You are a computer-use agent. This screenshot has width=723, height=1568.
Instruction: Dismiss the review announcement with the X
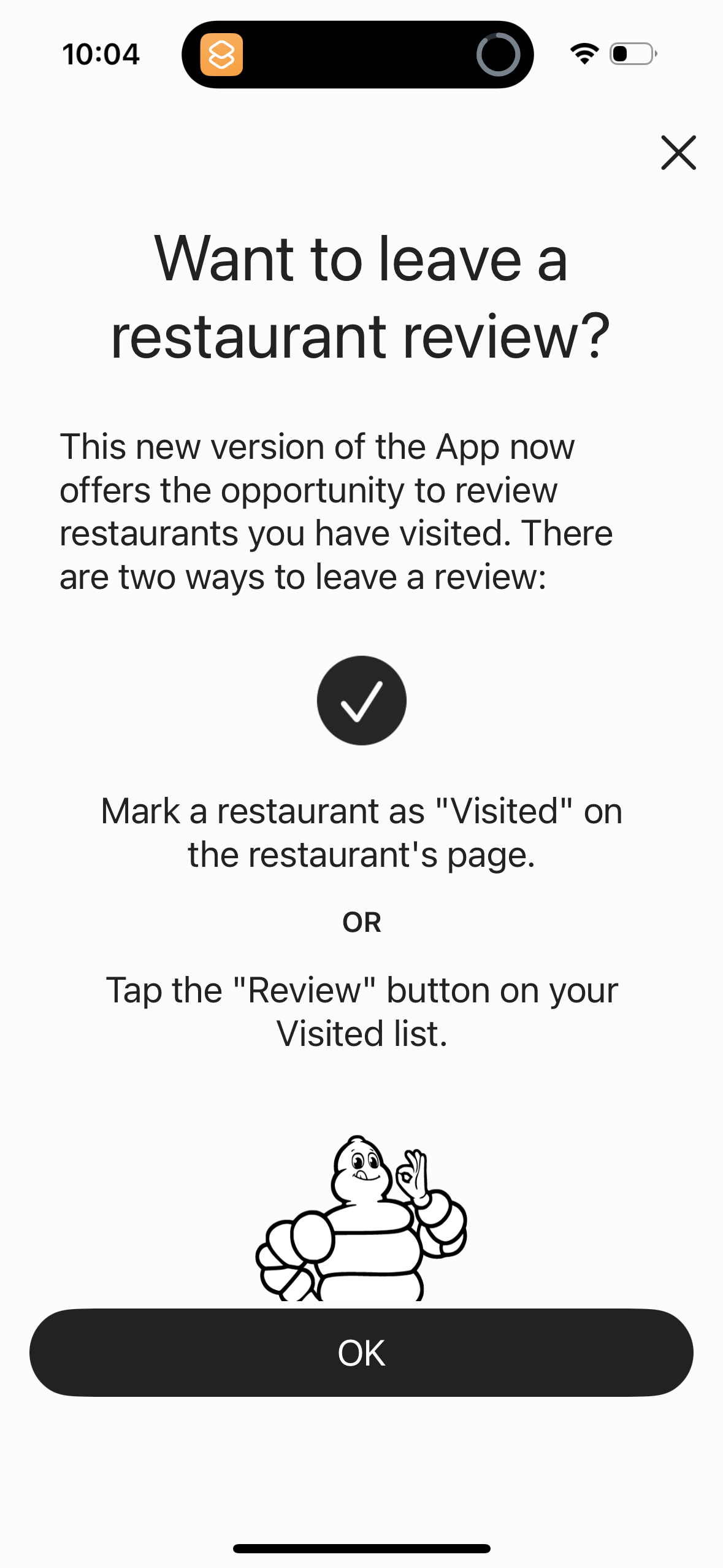tap(678, 152)
